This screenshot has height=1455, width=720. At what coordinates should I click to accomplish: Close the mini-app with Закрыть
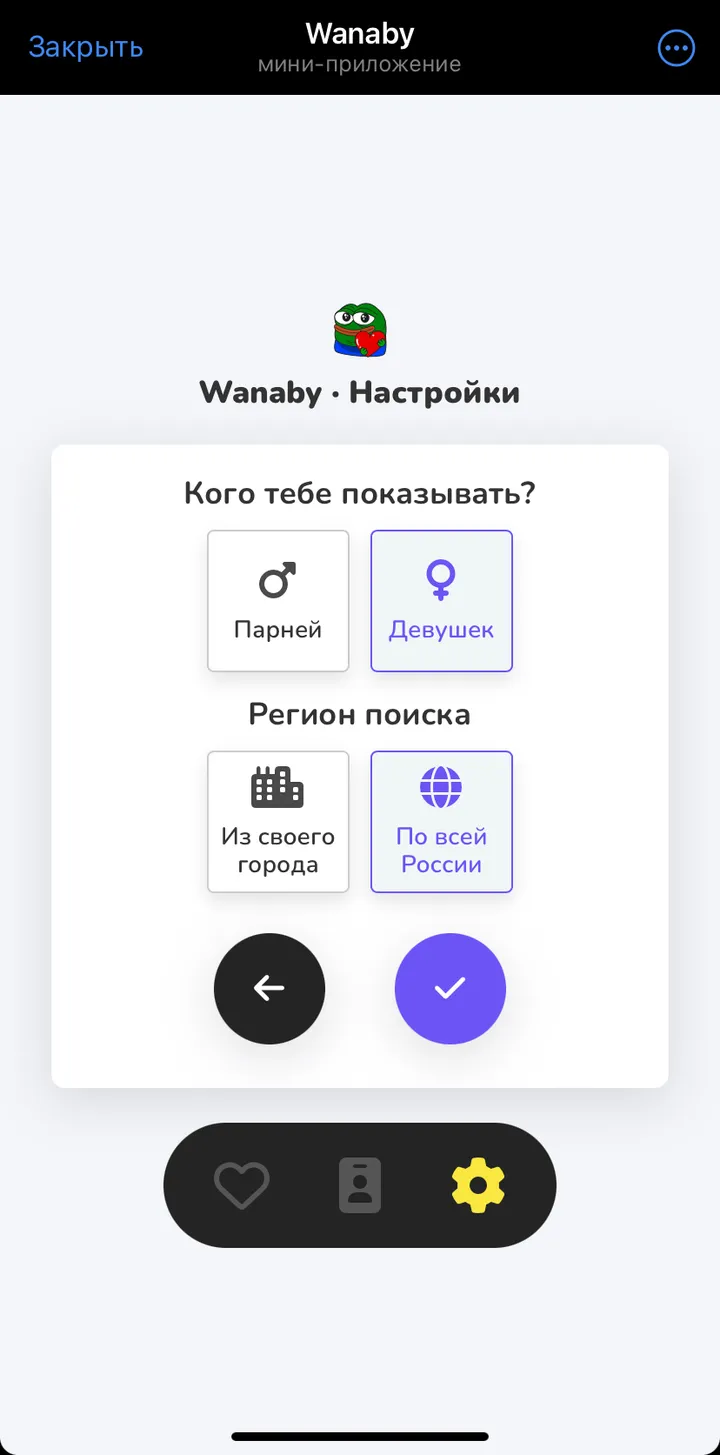pyautogui.click(x=85, y=47)
